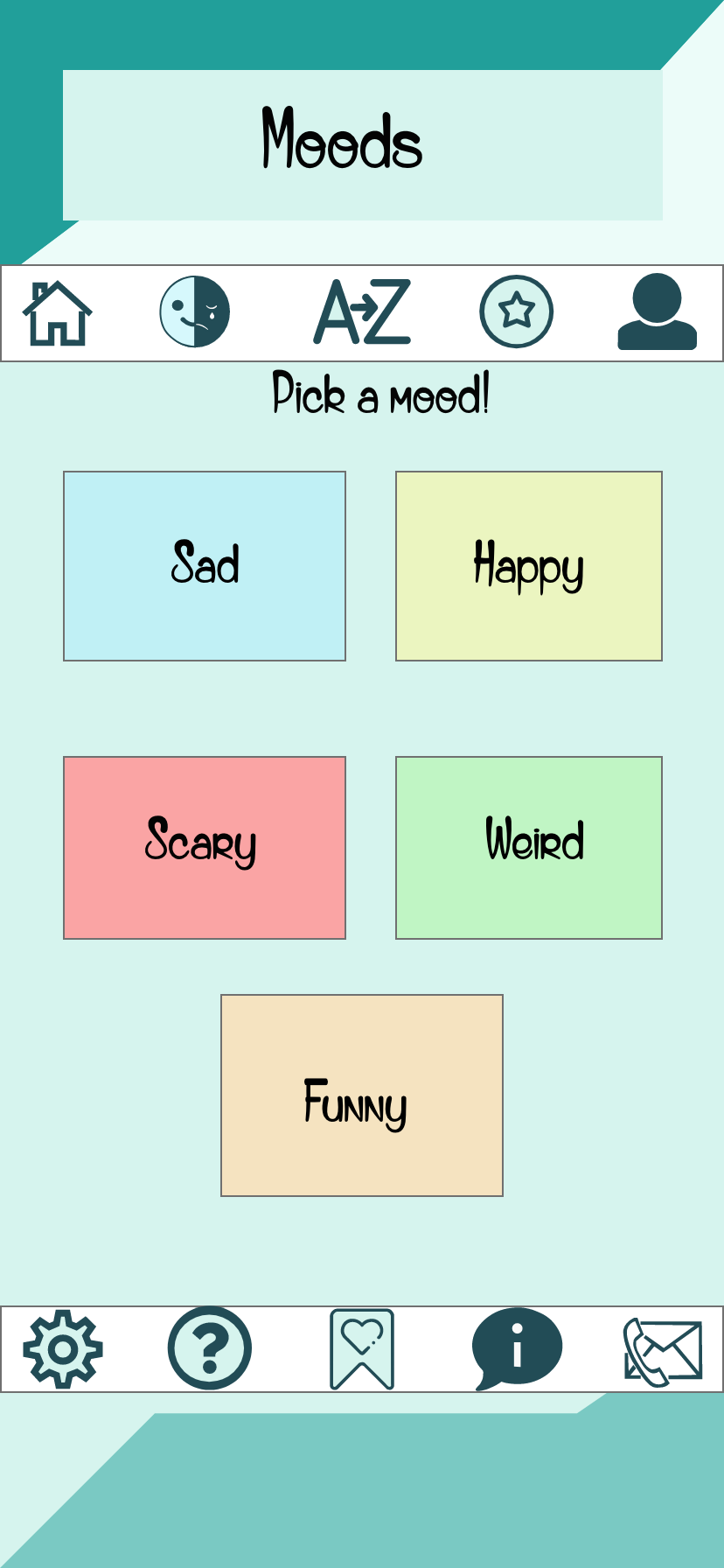Pick the Scary mood
Image resolution: width=724 pixels, height=1568 pixels.
(x=205, y=848)
